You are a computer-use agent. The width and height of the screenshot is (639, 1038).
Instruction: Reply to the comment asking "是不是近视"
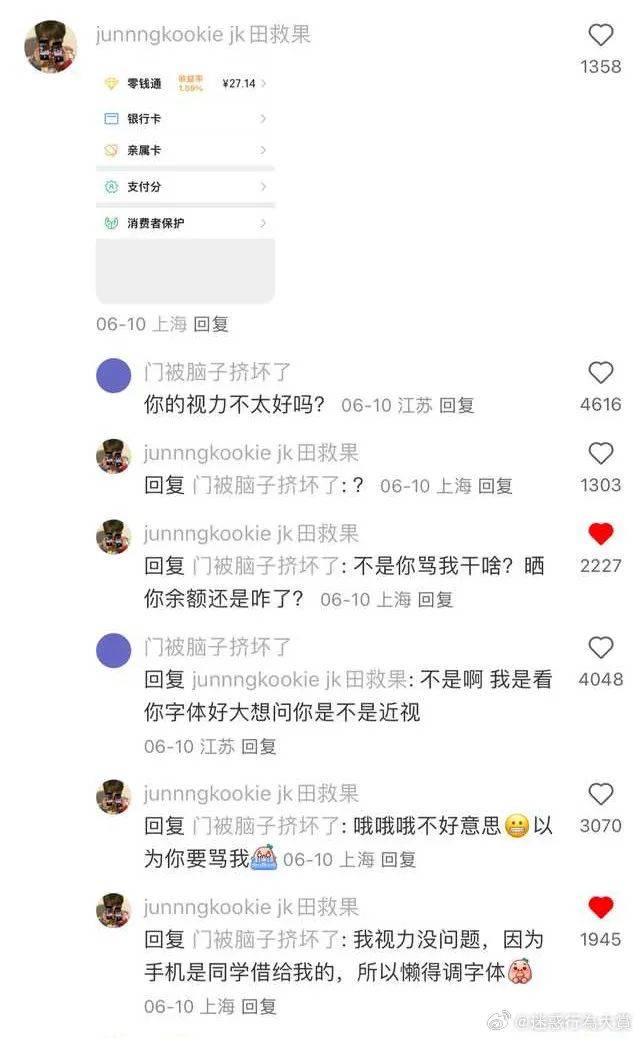pos(259,746)
